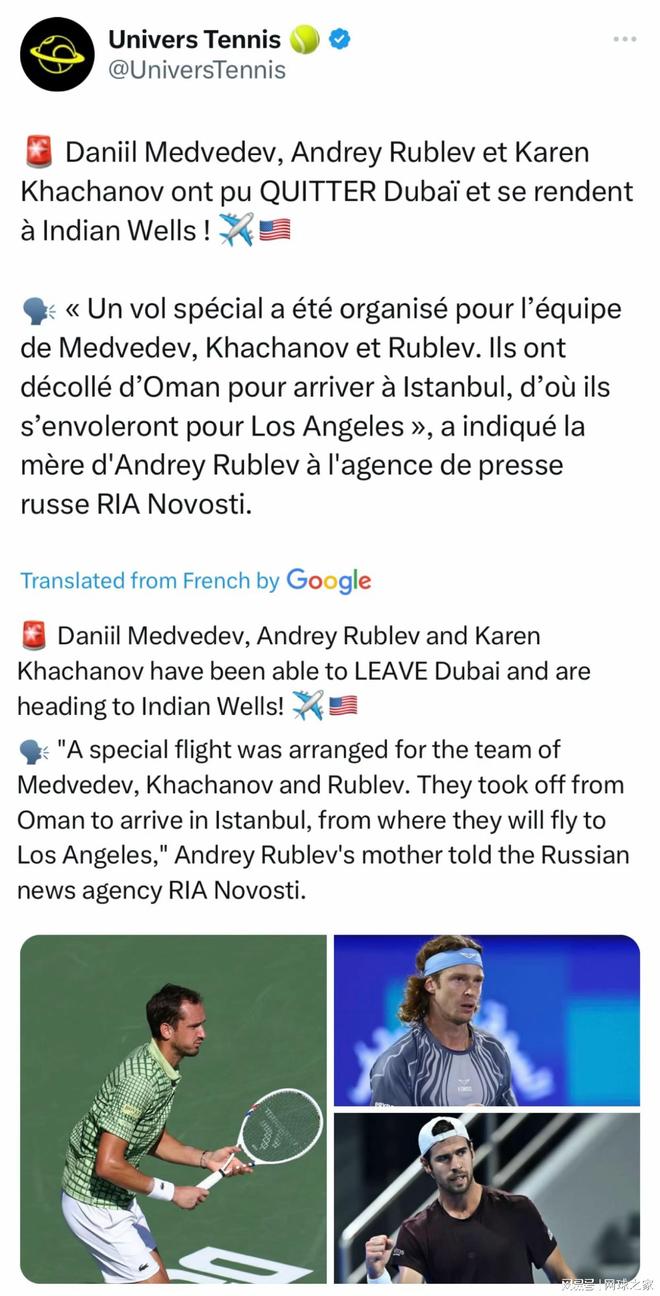This screenshot has width=660, height=1296.
Task: Open the @UniversTennis account name
Action: point(196,70)
